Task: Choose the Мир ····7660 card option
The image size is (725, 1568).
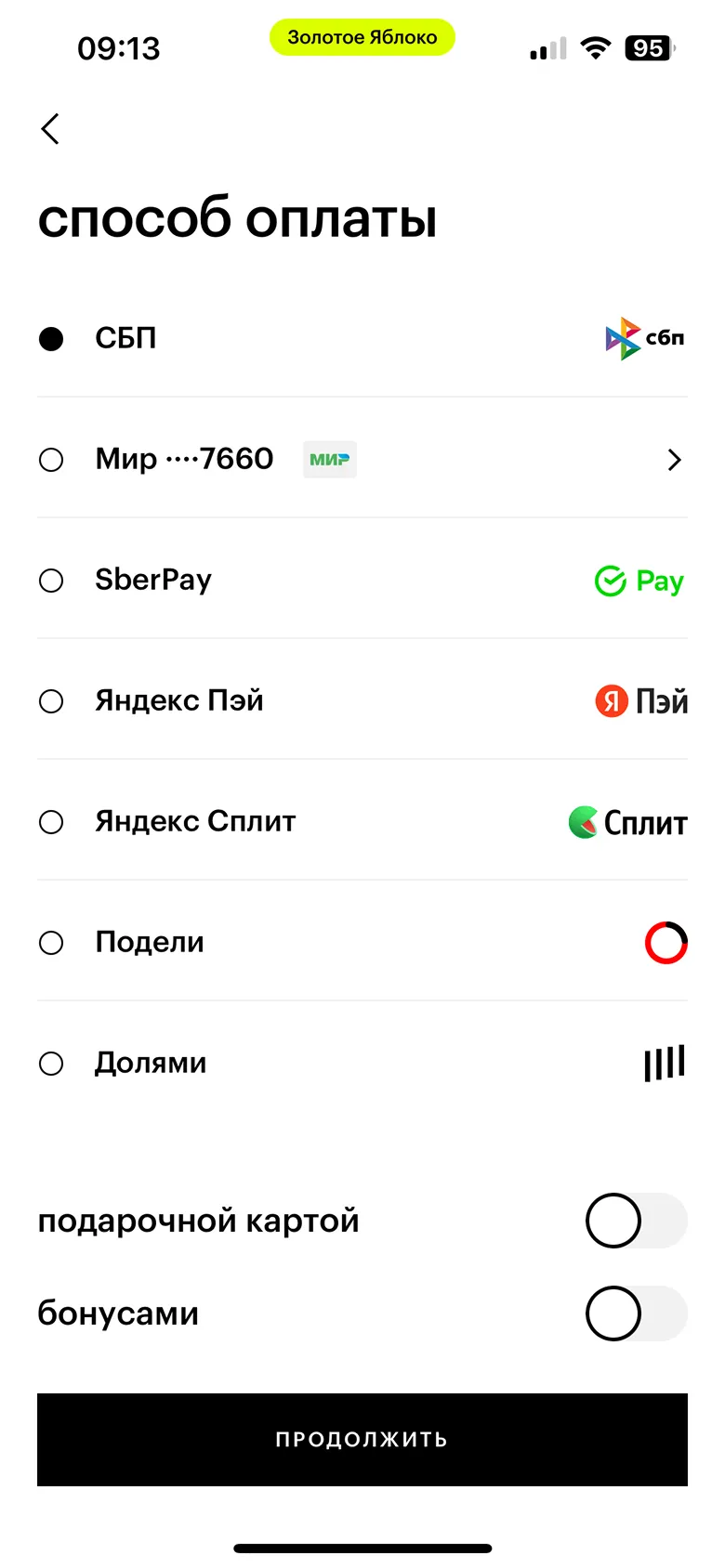Action: [x=52, y=460]
